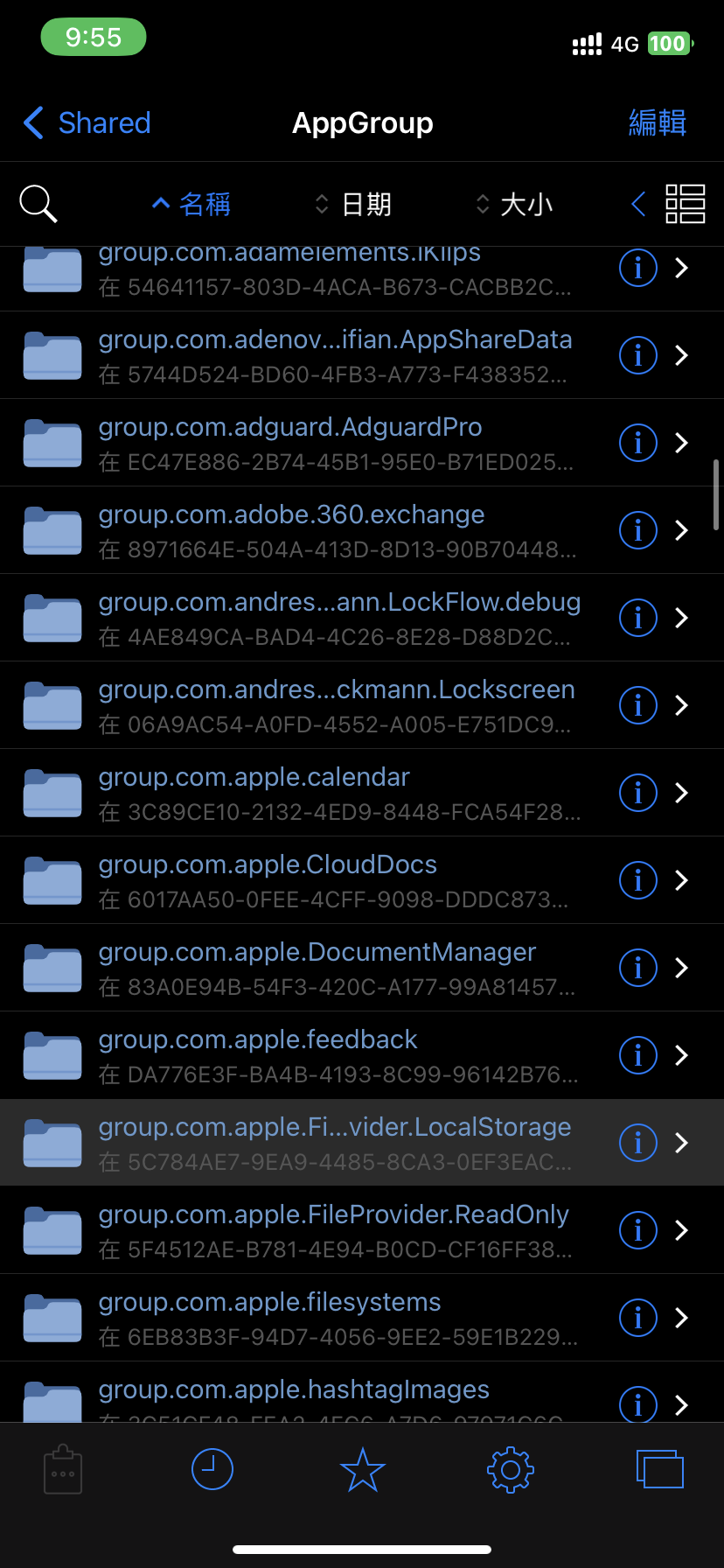Switch the list view layout

point(686,204)
